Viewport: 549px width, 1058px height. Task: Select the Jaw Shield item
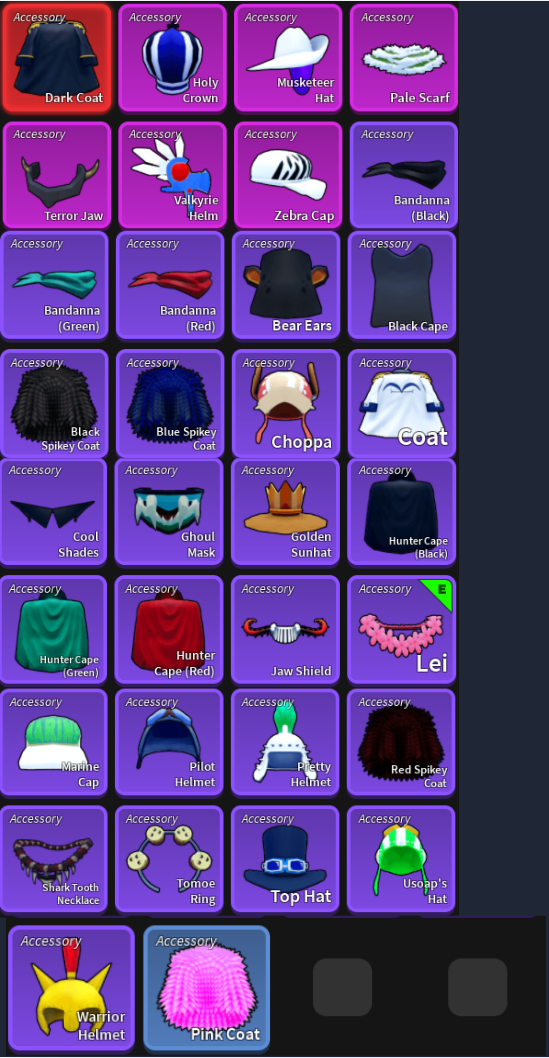coord(285,630)
